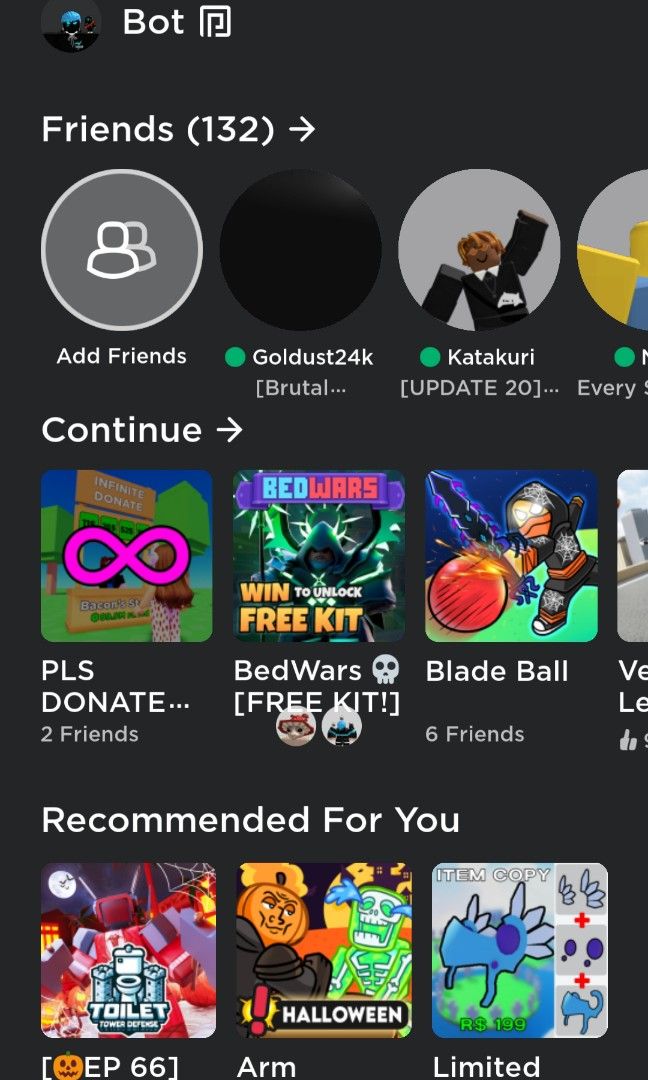Open the Arm Halloween game tile
The height and width of the screenshot is (1080, 648).
coord(322,950)
